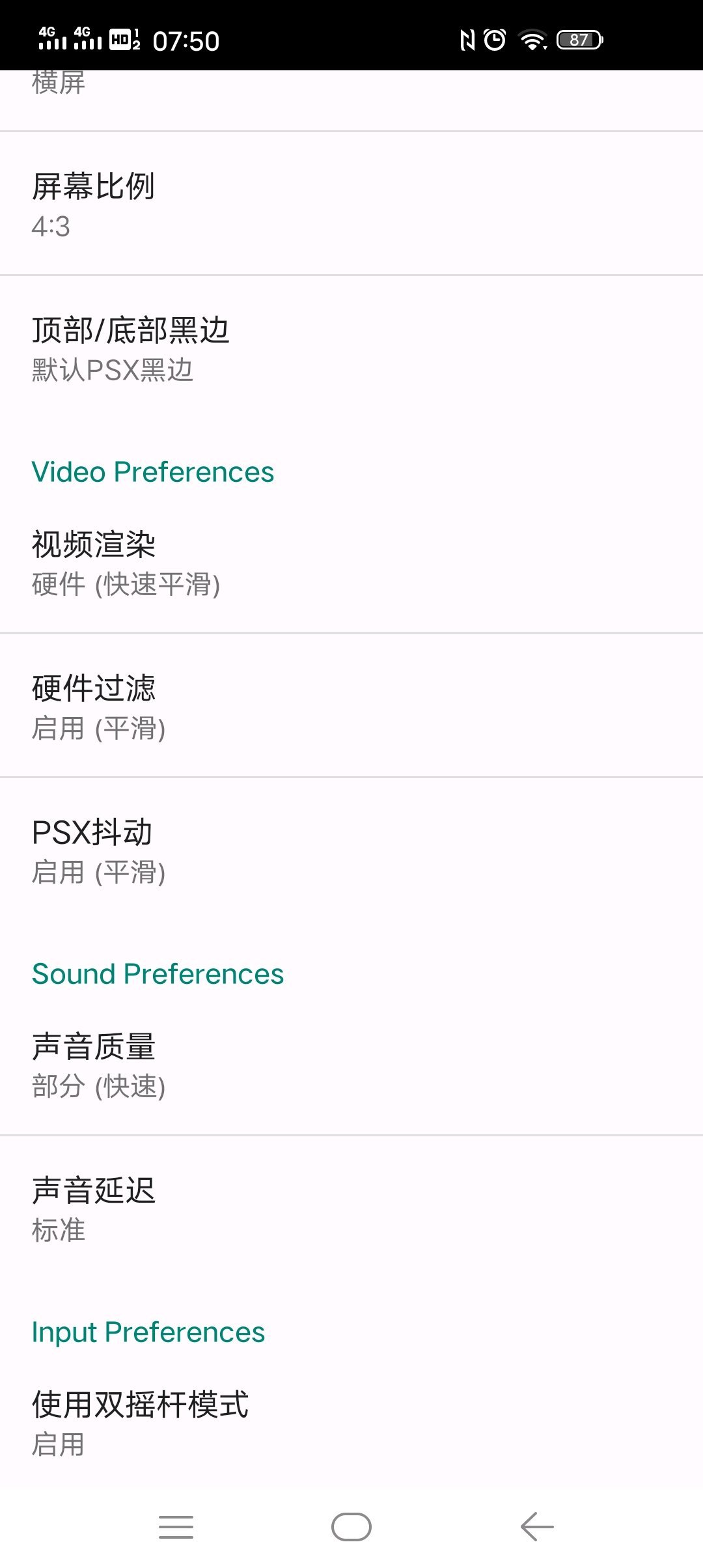The width and height of the screenshot is (703, 1568).
Task: Go to the home screen
Action: pos(351,1527)
